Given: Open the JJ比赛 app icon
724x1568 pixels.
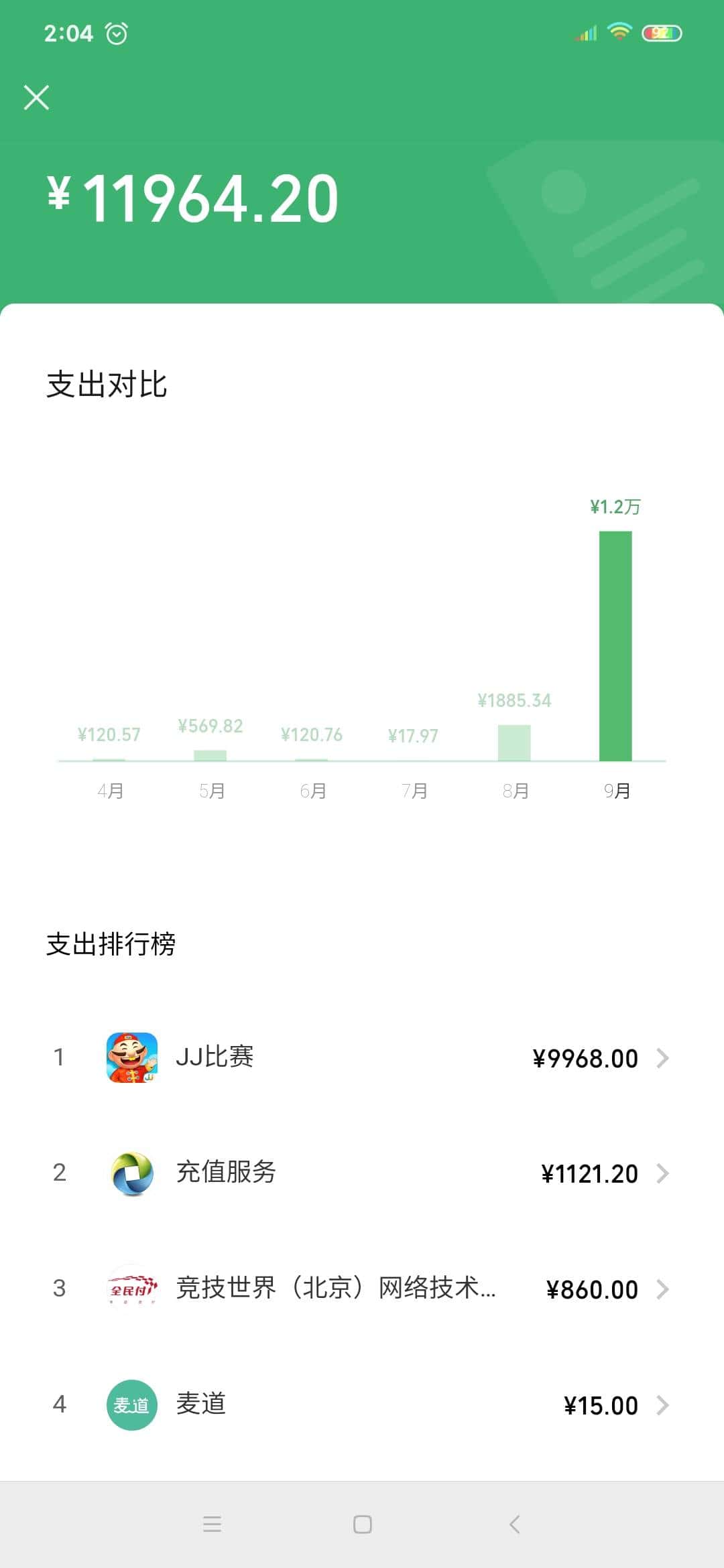Looking at the screenshot, I should tap(133, 1057).
